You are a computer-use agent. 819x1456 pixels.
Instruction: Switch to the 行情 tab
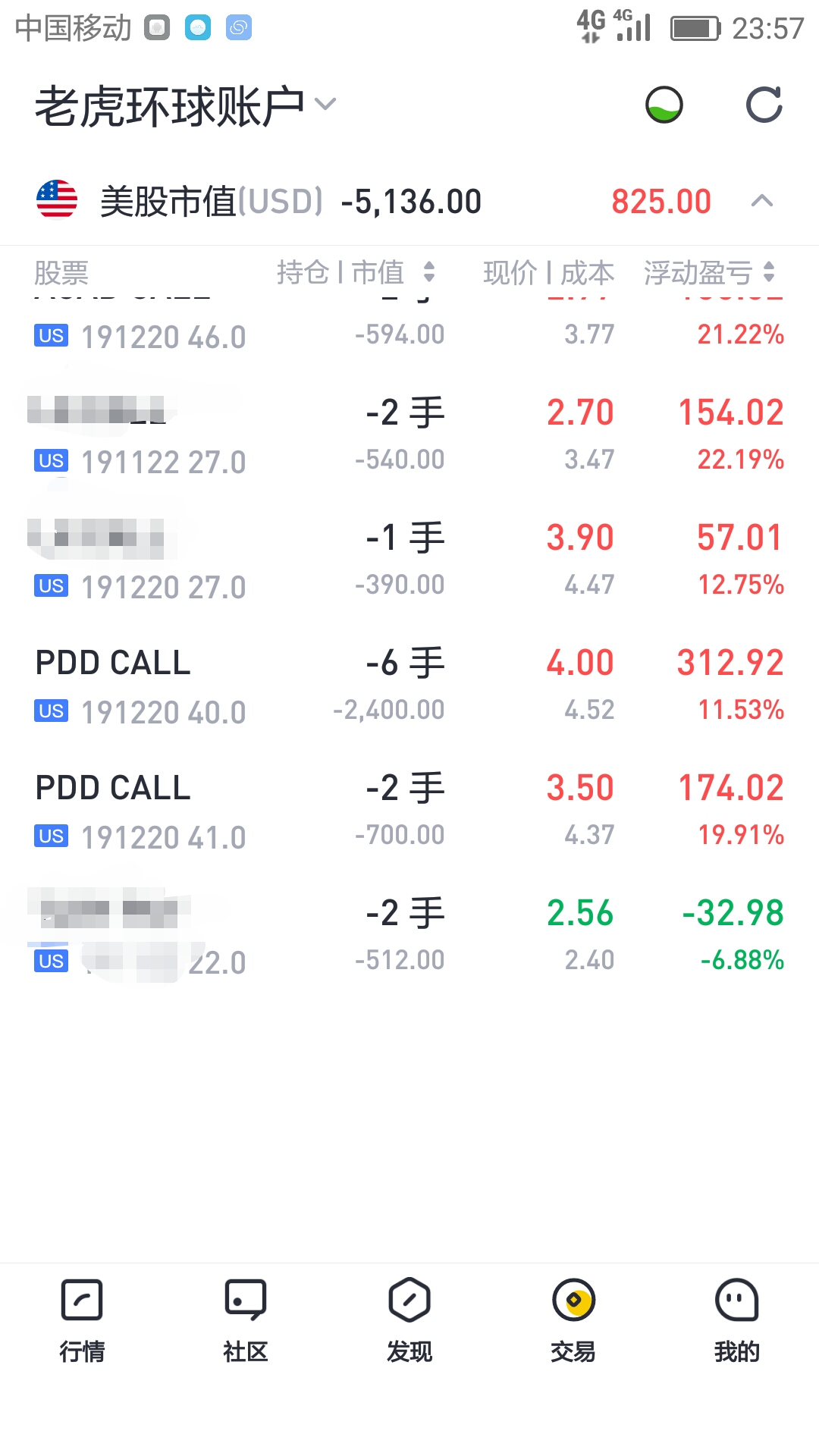click(x=82, y=1321)
